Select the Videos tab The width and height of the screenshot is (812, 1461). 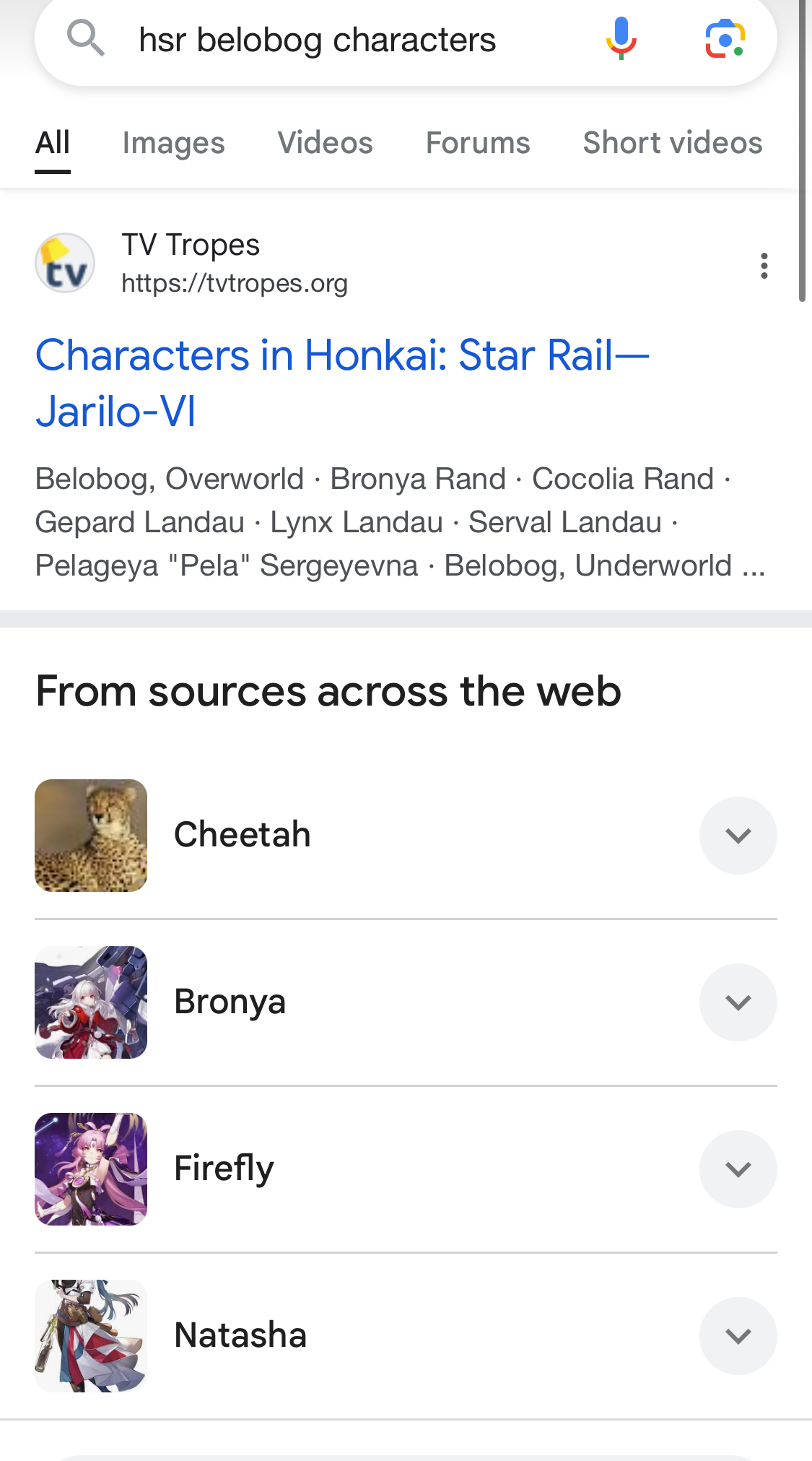[325, 143]
